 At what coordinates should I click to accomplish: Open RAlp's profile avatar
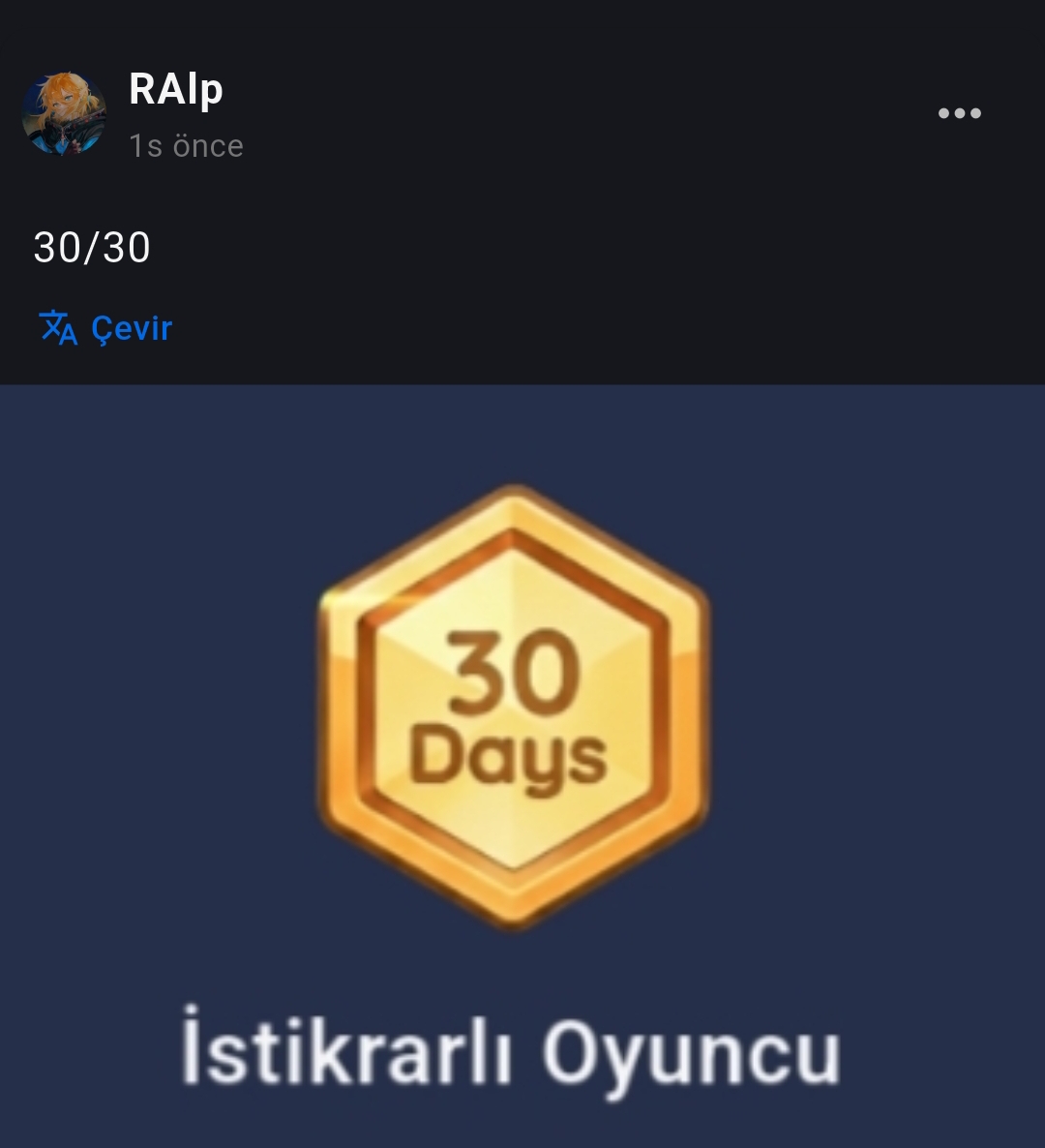point(64,114)
